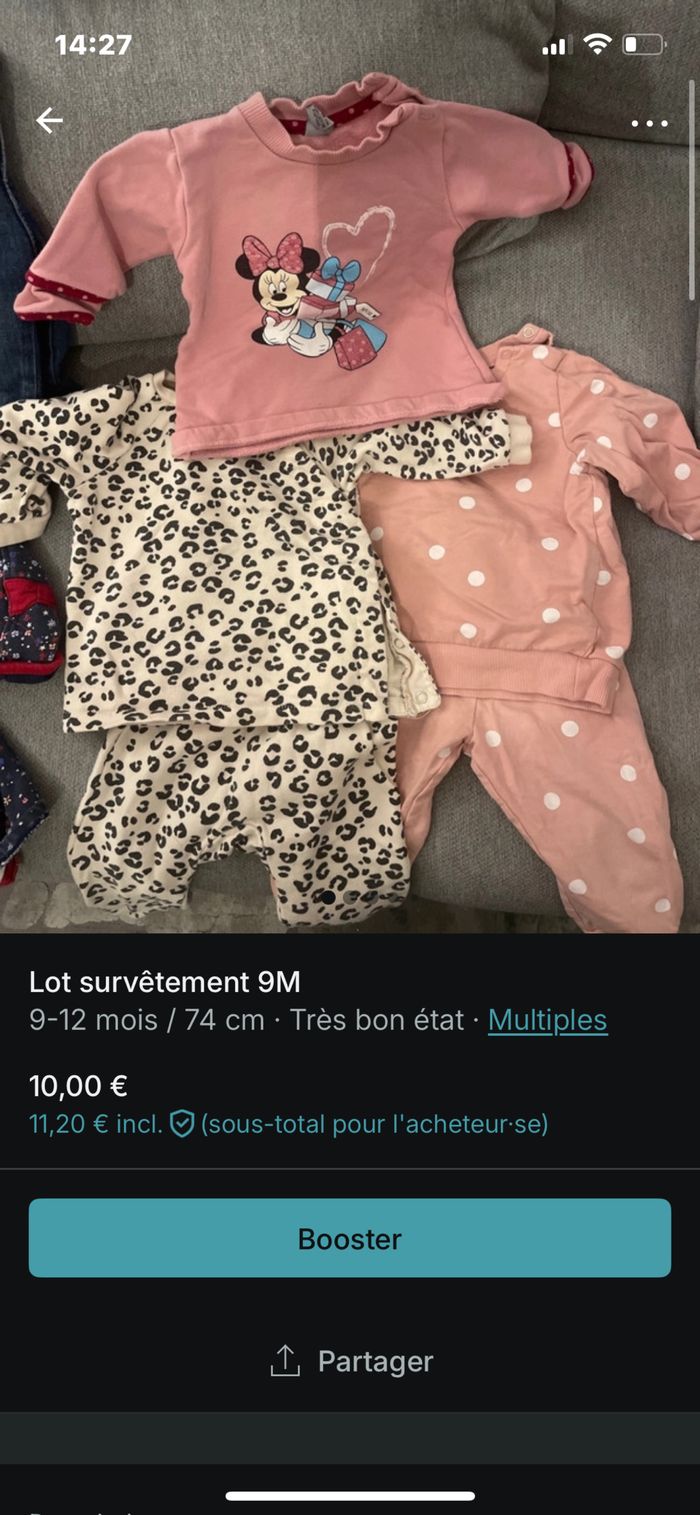Tap the Booster button
Screen dimensions: 700x1515
click(350, 1238)
